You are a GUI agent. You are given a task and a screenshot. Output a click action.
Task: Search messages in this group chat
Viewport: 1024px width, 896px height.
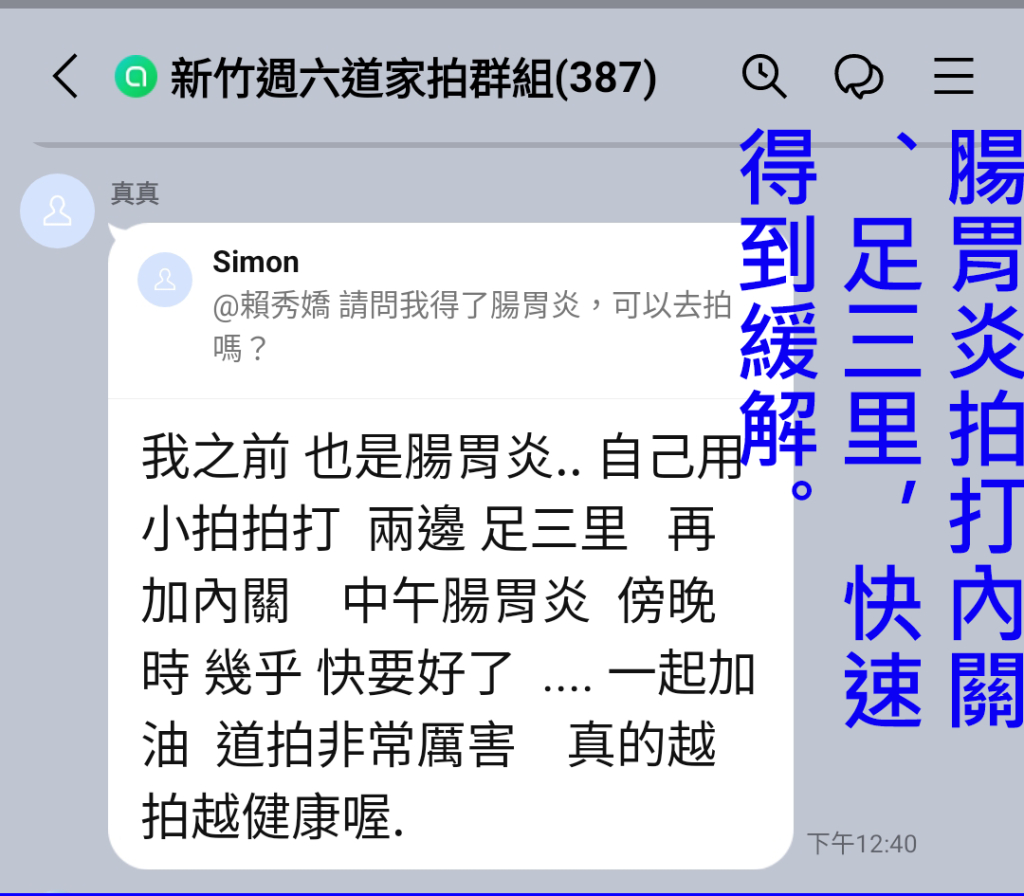pyautogui.click(x=764, y=76)
